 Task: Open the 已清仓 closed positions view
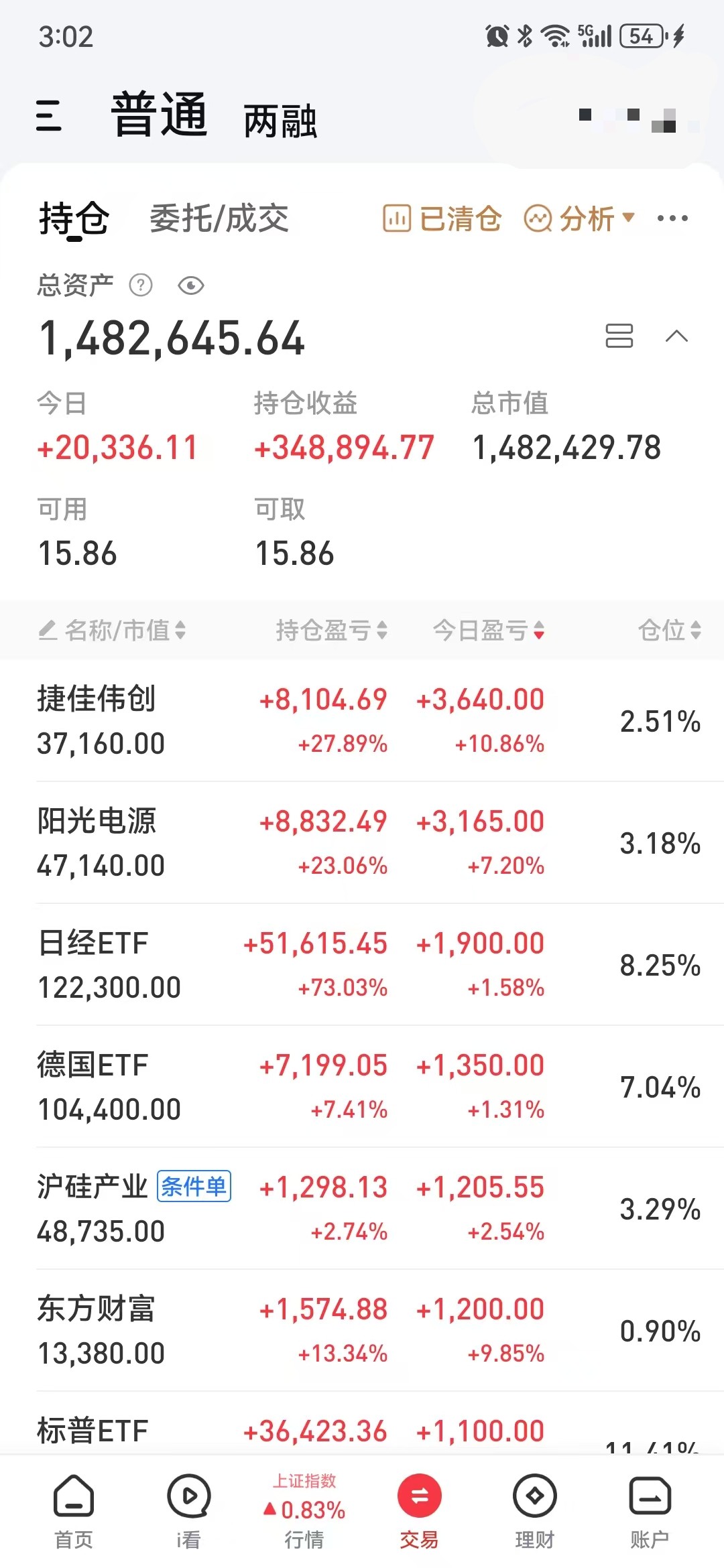click(442, 218)
